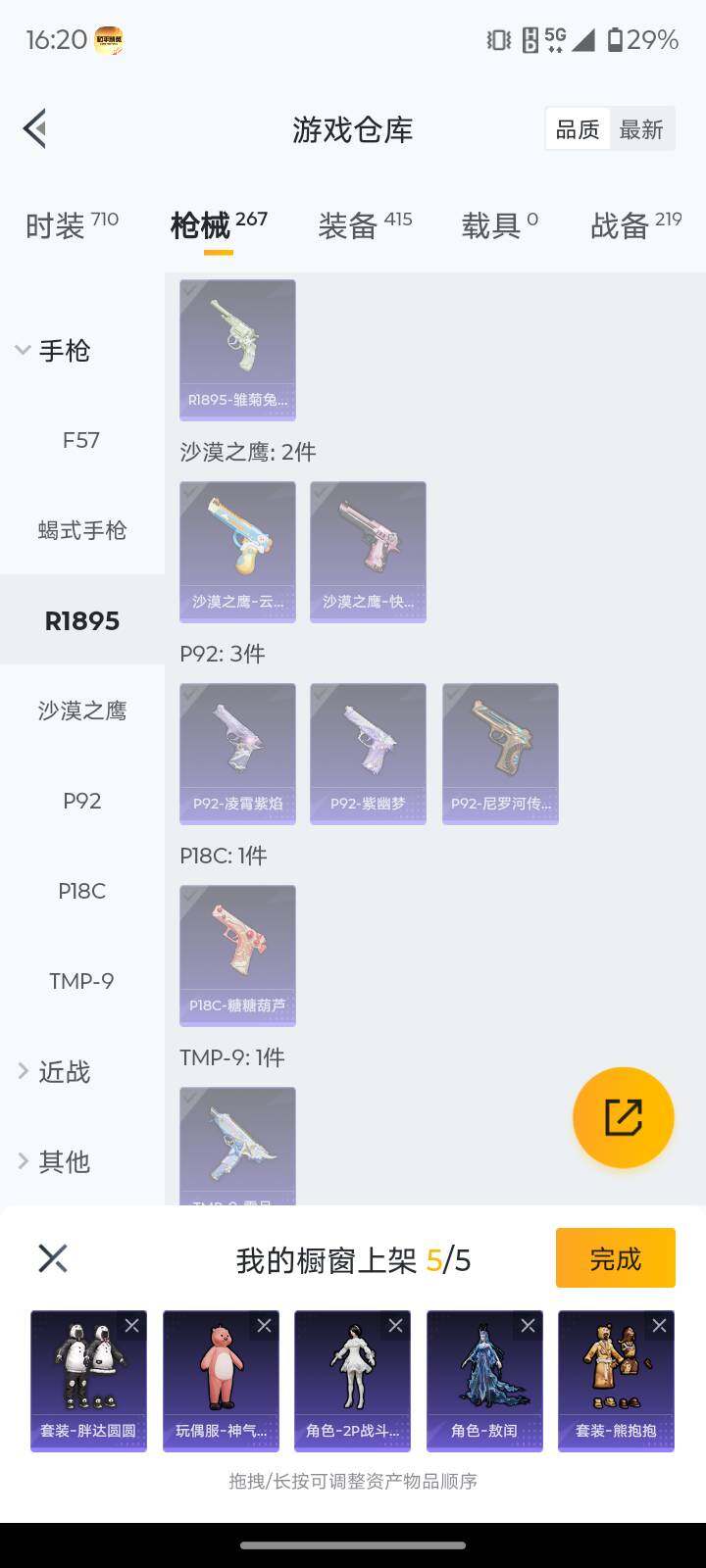Screen dimensions: 706x1568
Task: Switch to the 装备 tab
Action: click(x=348, y=224)
